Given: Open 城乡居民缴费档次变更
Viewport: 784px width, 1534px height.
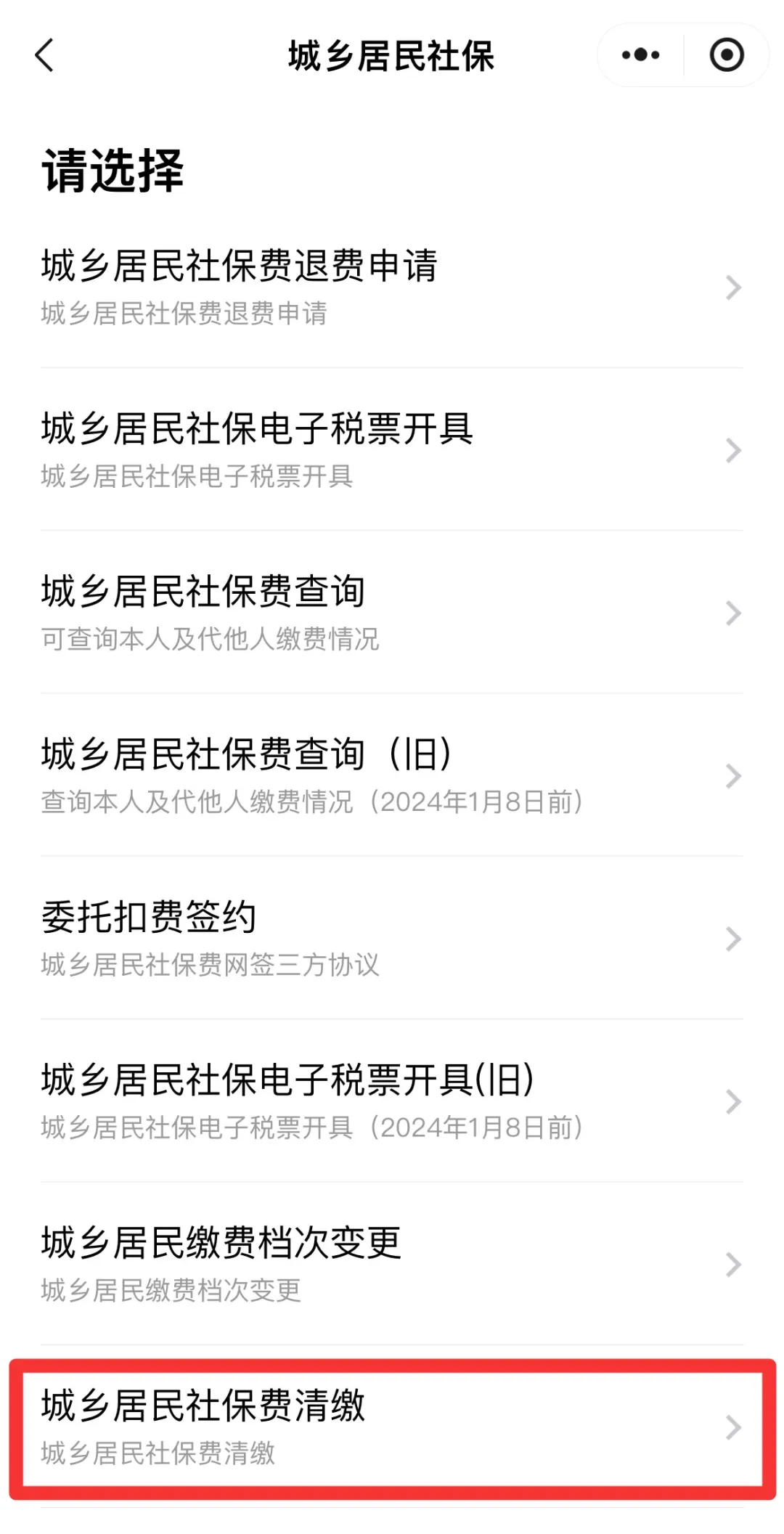Looking at the screenshot, I should [392, 1263].
